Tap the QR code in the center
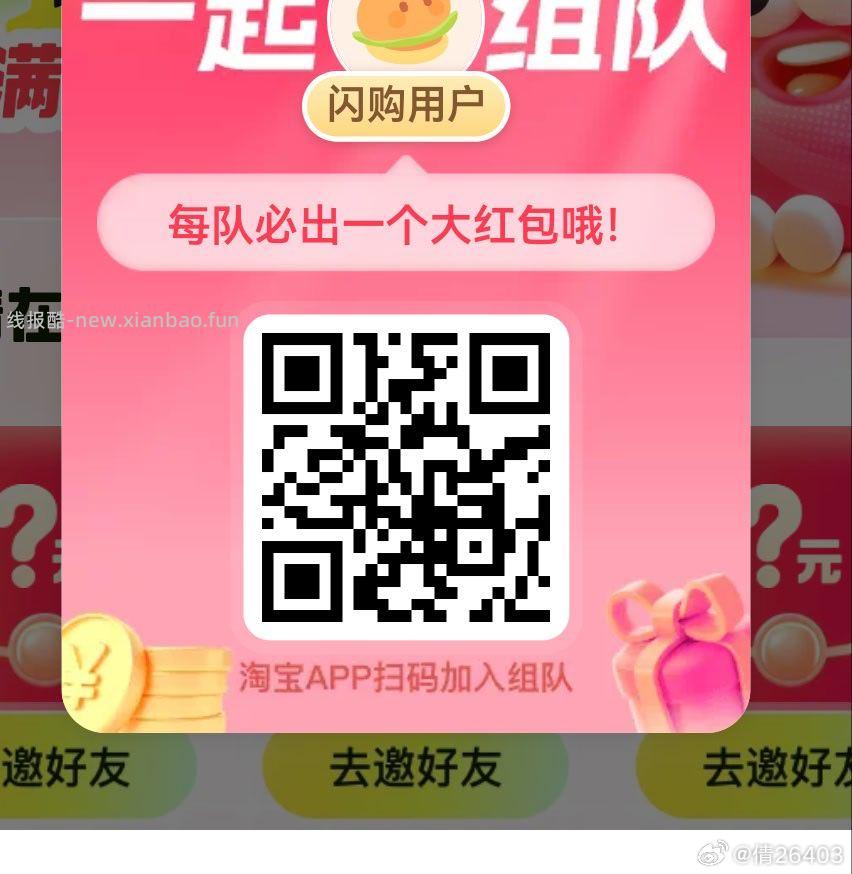 coord(406,477)
